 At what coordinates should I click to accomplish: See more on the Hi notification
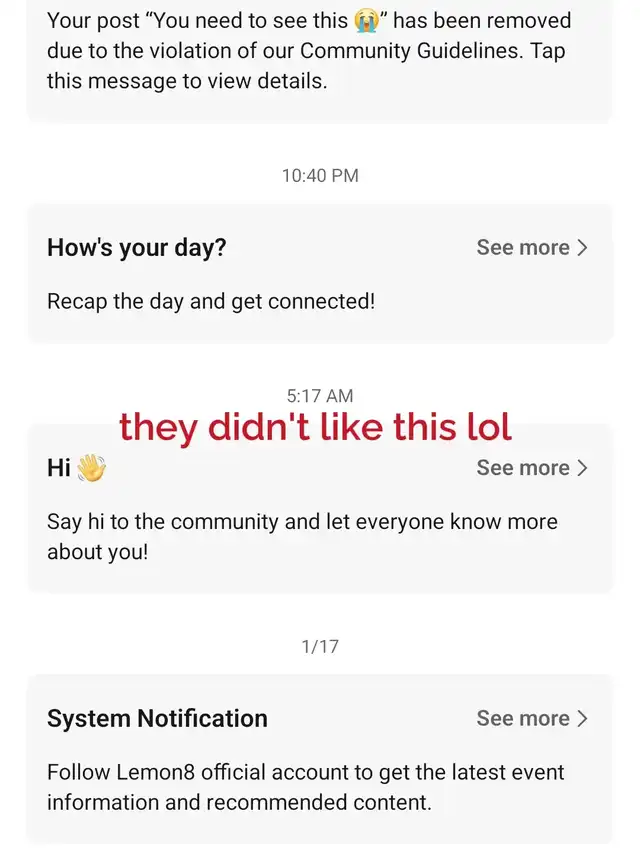[531, 468]
